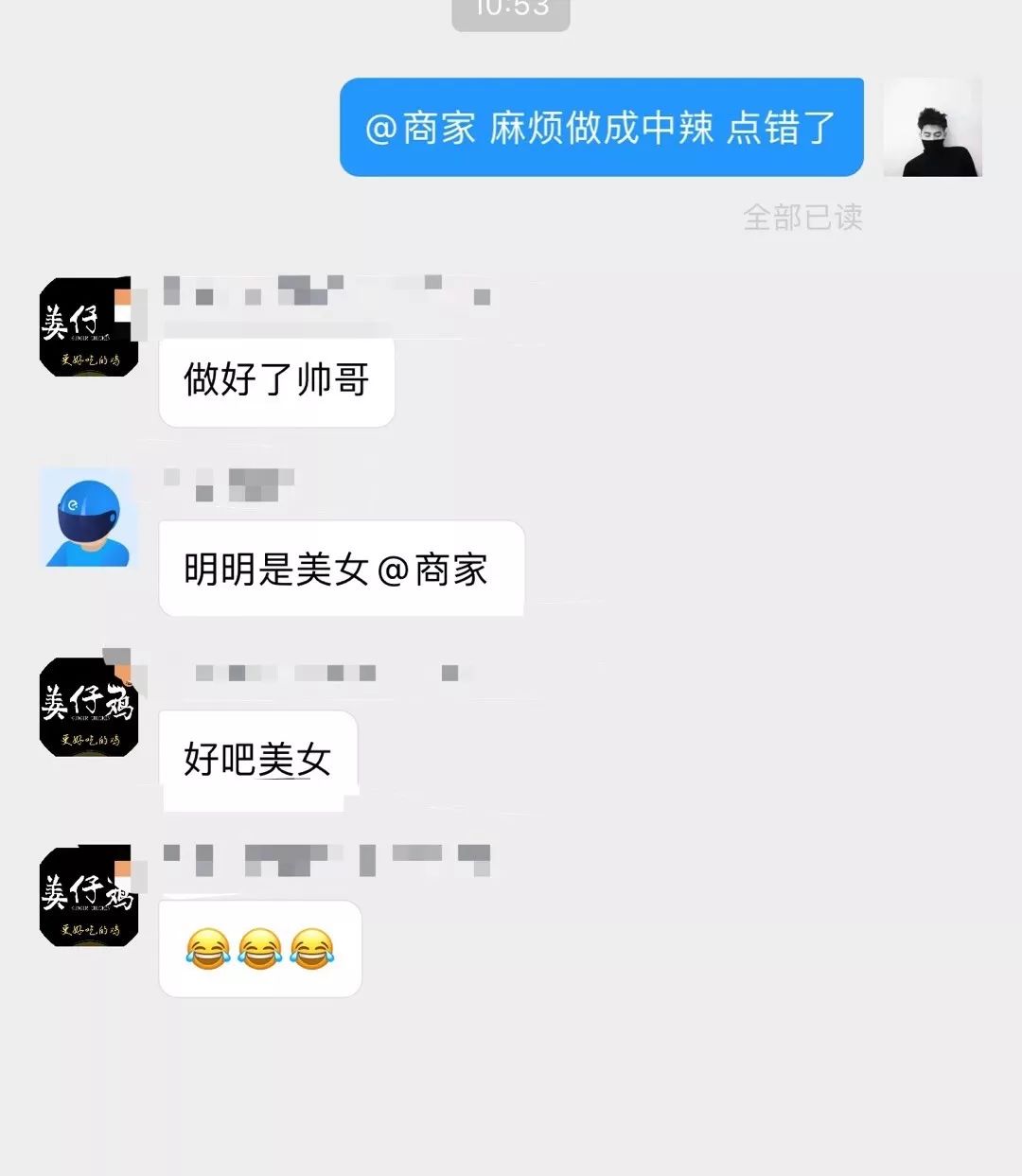Open sender's profile photo at top right
Viewport: 1022px width, 1176px height.
[932, 127]
